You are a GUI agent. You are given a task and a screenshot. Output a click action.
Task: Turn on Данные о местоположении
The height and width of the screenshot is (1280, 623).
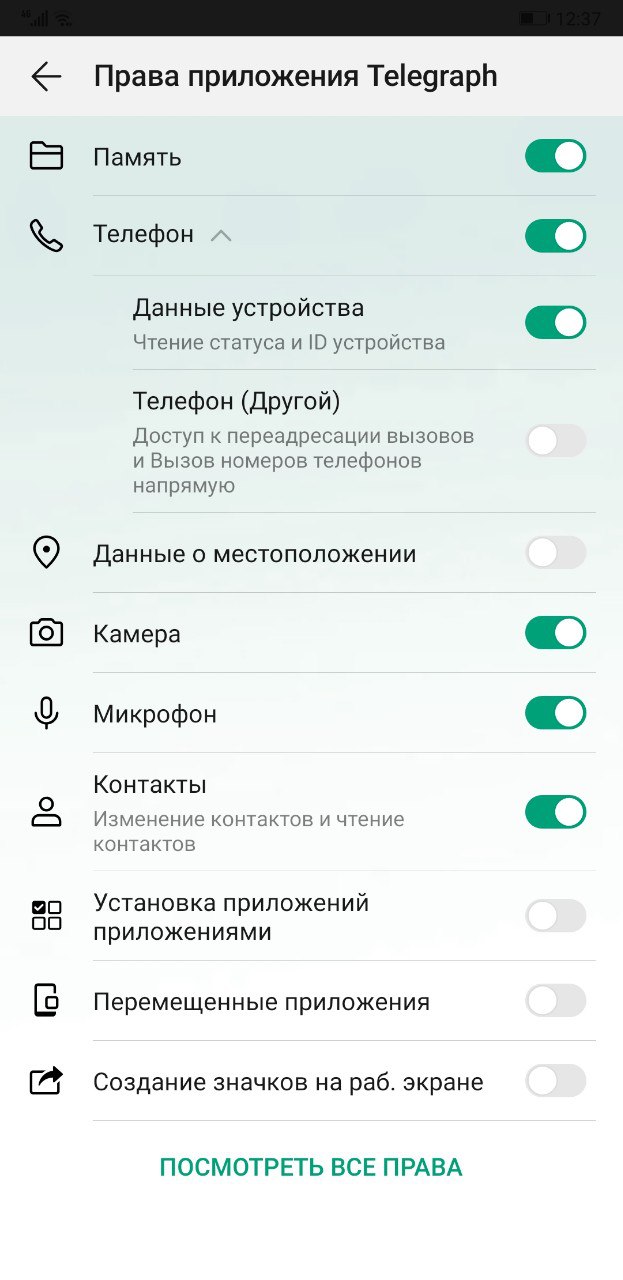coord(555,553)
